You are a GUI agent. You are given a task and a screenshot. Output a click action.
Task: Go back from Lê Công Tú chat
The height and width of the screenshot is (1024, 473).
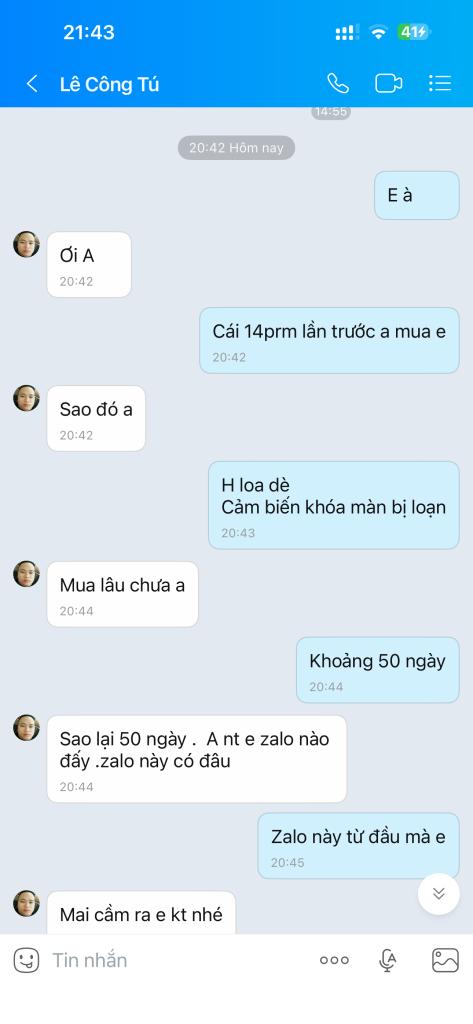[x=31, y=84]
